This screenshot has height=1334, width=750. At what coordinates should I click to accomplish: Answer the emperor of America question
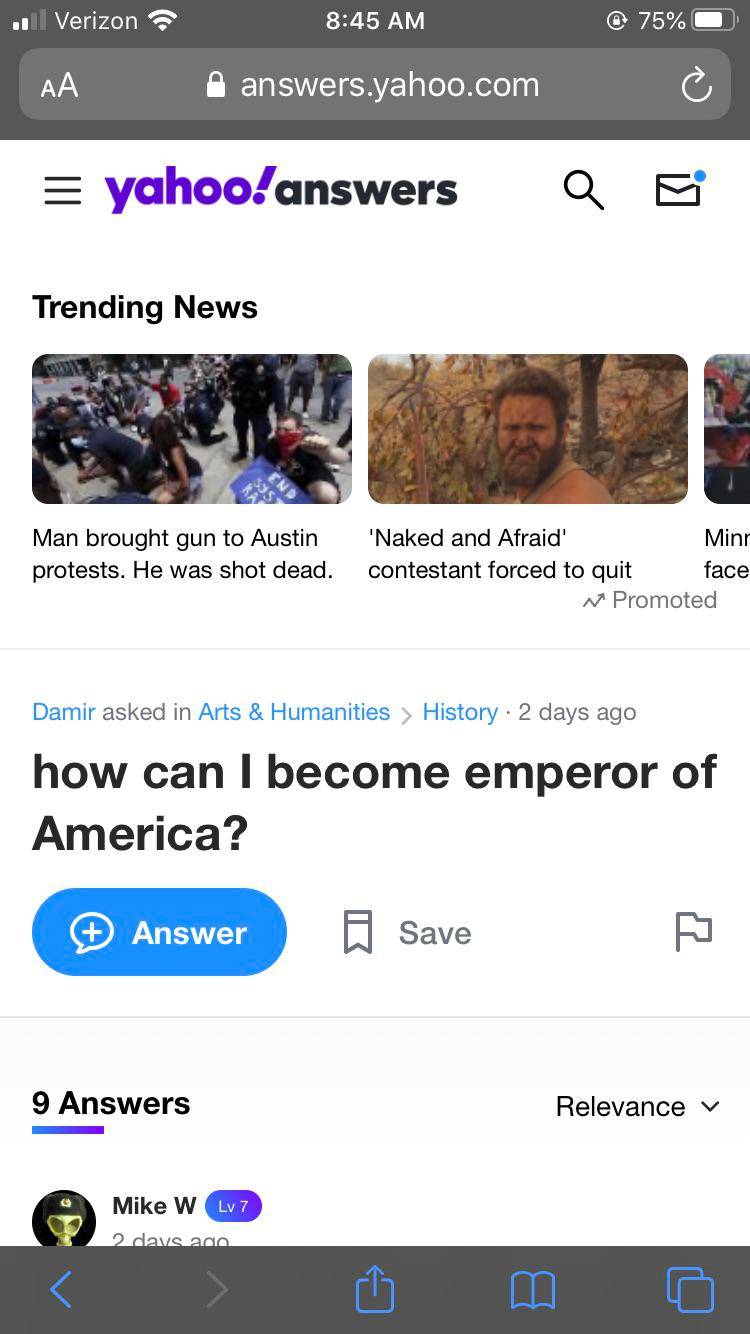pos(159,932)
